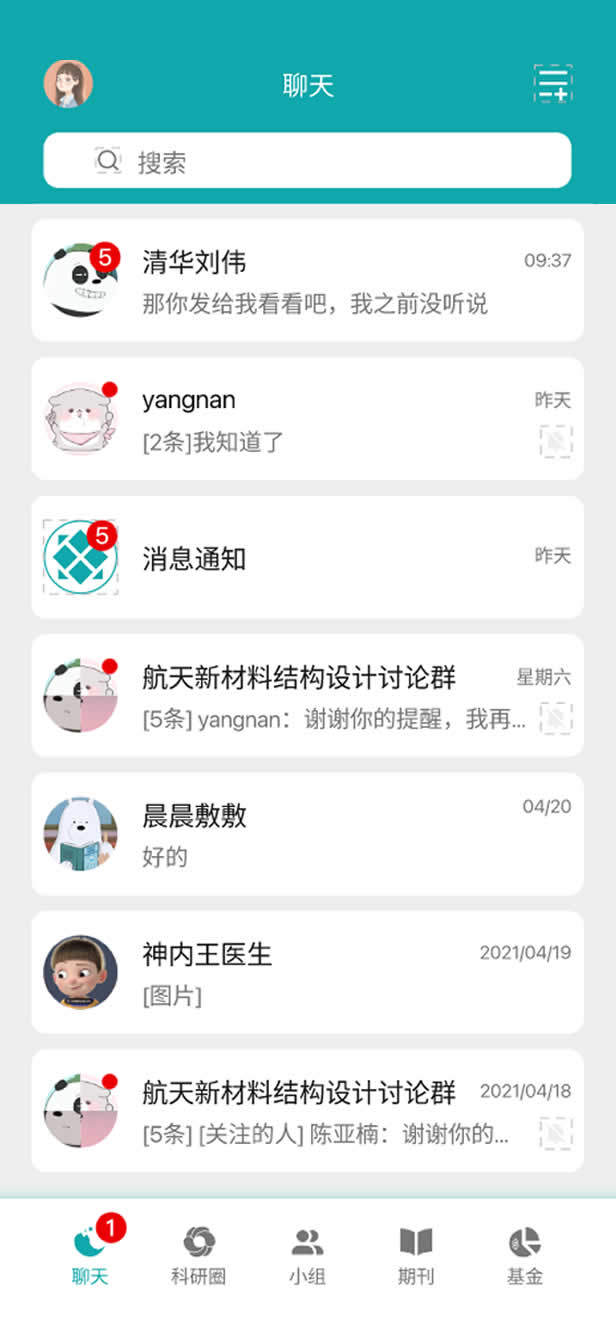The height and width of the screenshot is (1334, 616).
Task: View 消息通知 notifications
Action: coord(307,557)
